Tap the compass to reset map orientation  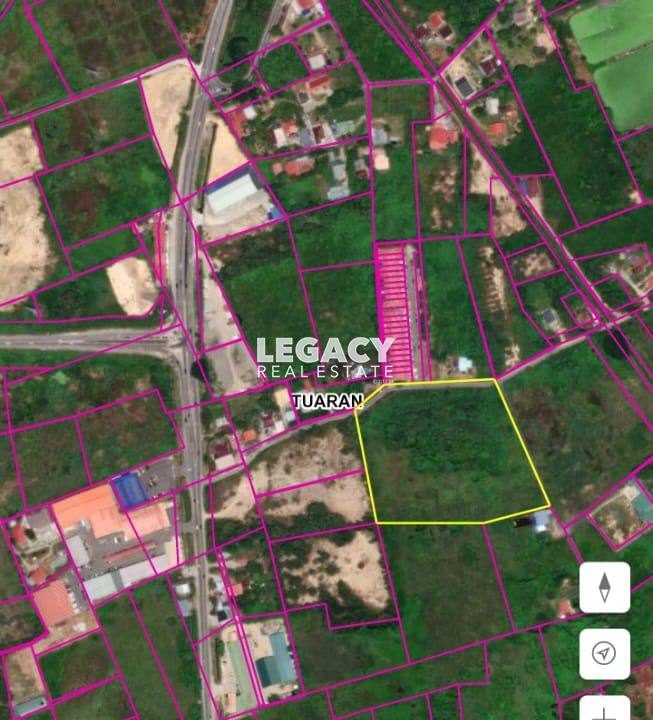coord(604,587)
